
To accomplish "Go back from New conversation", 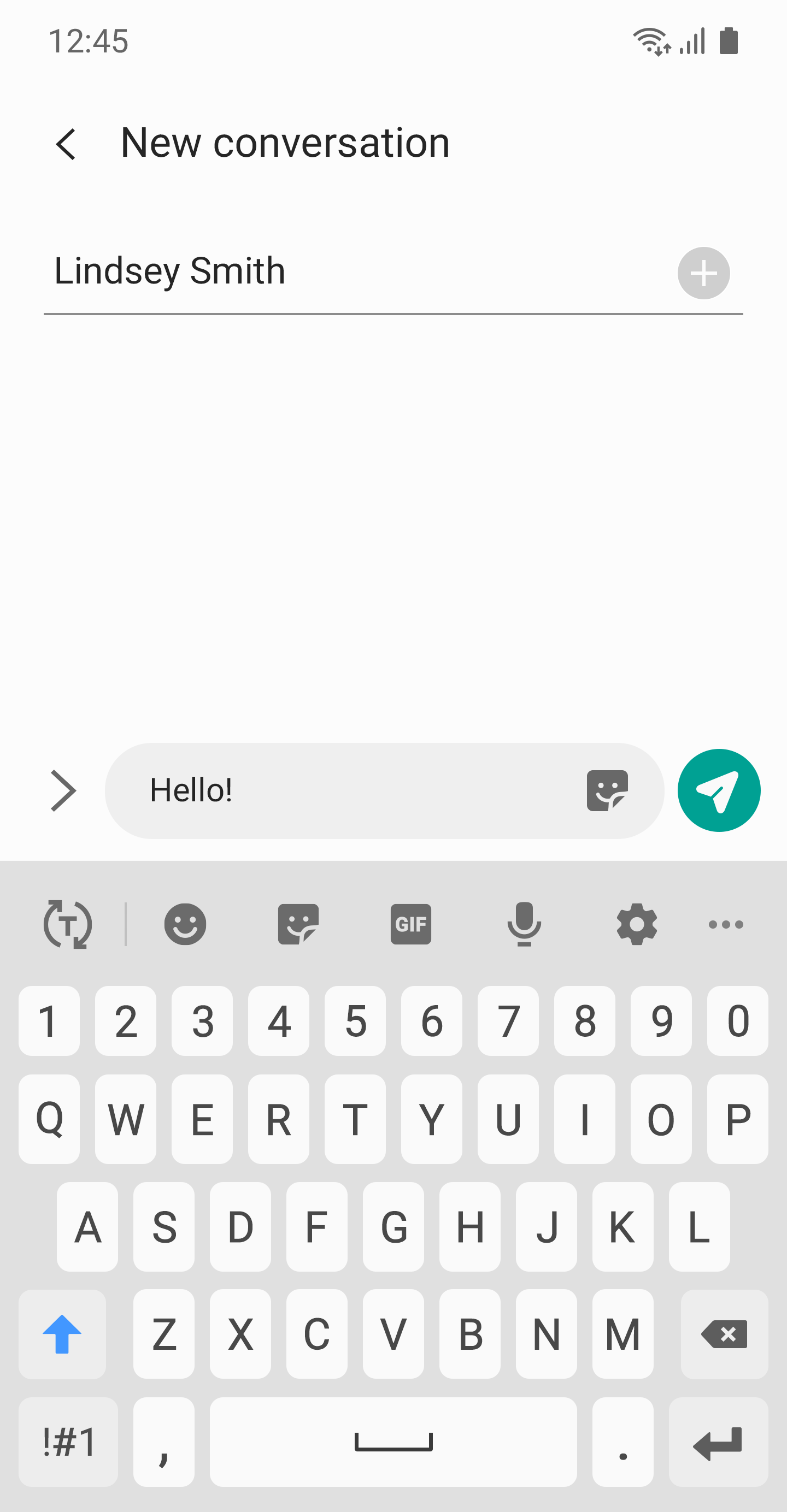I will pos(66,144).
